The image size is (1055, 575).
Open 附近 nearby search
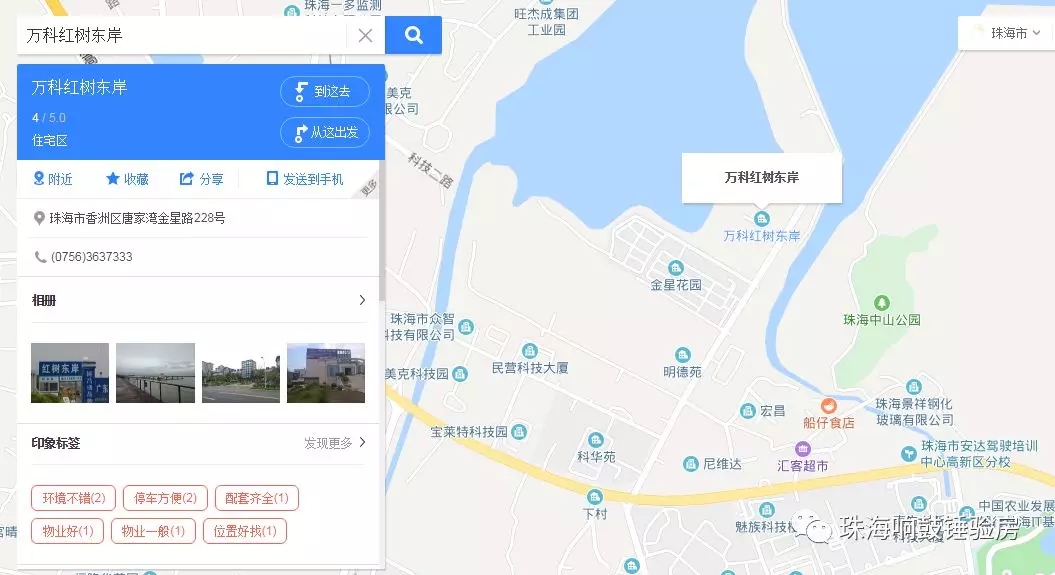(53, 179)
